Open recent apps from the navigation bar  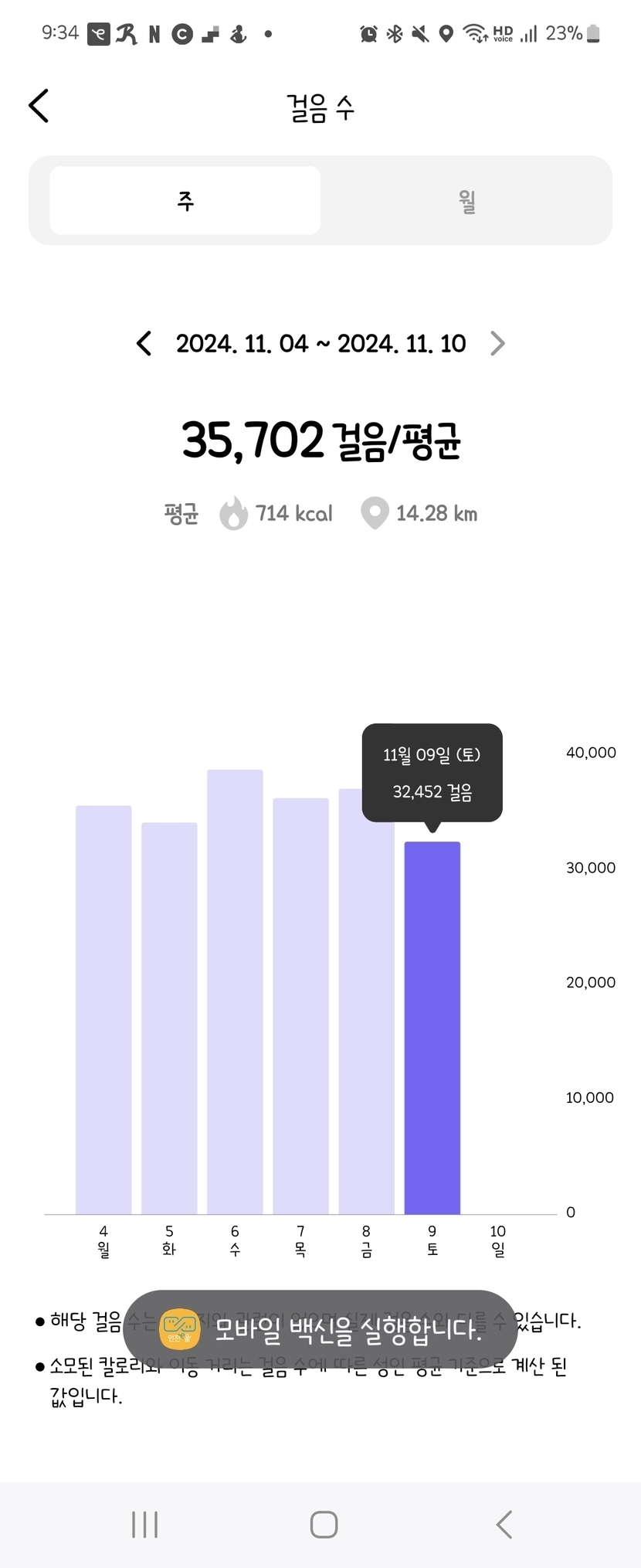(x=144, y=1525)
